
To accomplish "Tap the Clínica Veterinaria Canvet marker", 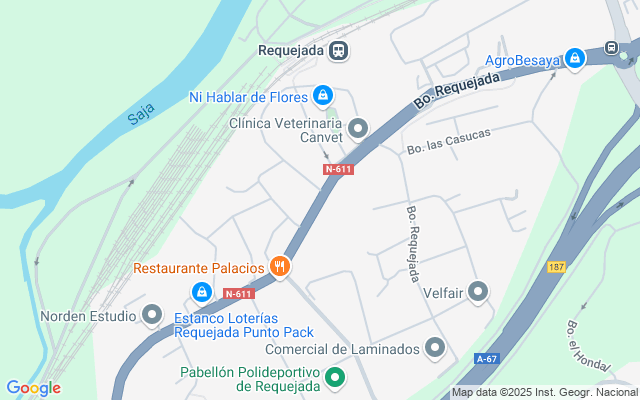I will (358, 129).
